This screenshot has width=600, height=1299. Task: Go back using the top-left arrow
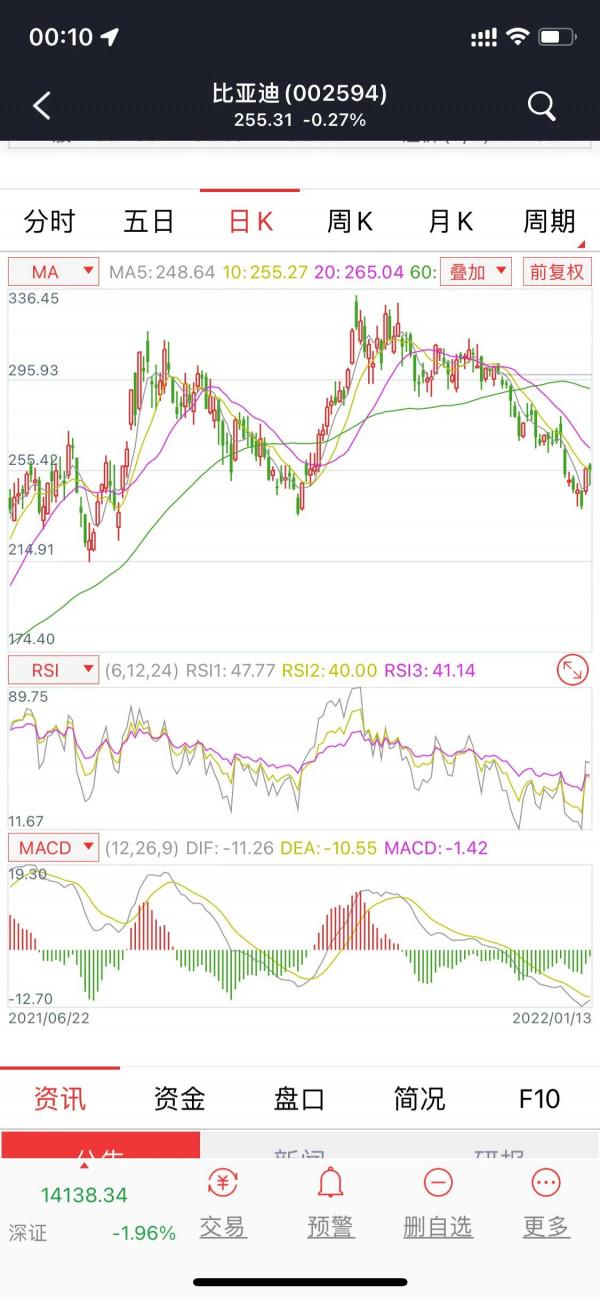(41, 106)
